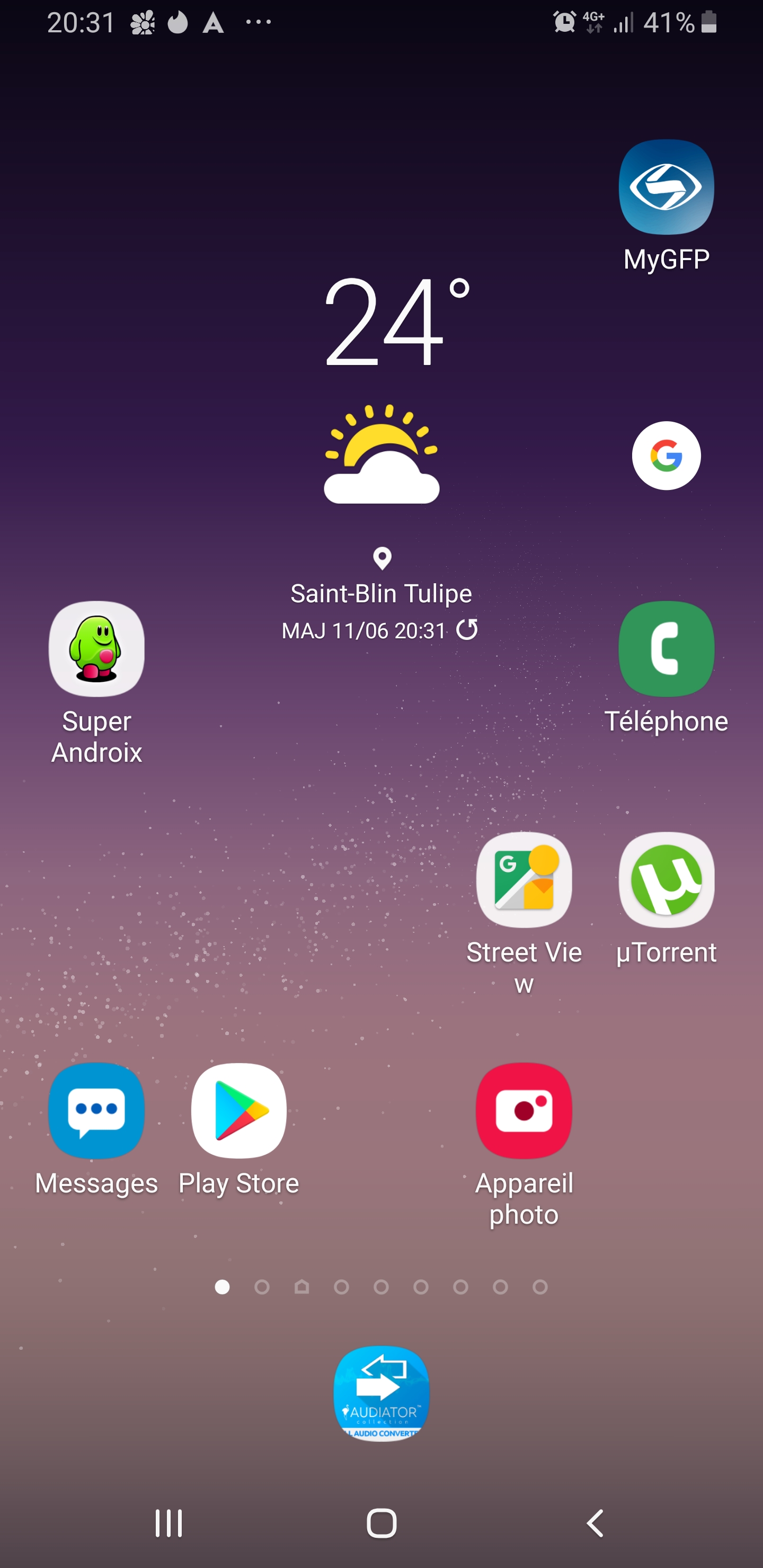763x1568 pixels.
Task: Open Appareil photo camera app
Action: [x=524, y=1111]
